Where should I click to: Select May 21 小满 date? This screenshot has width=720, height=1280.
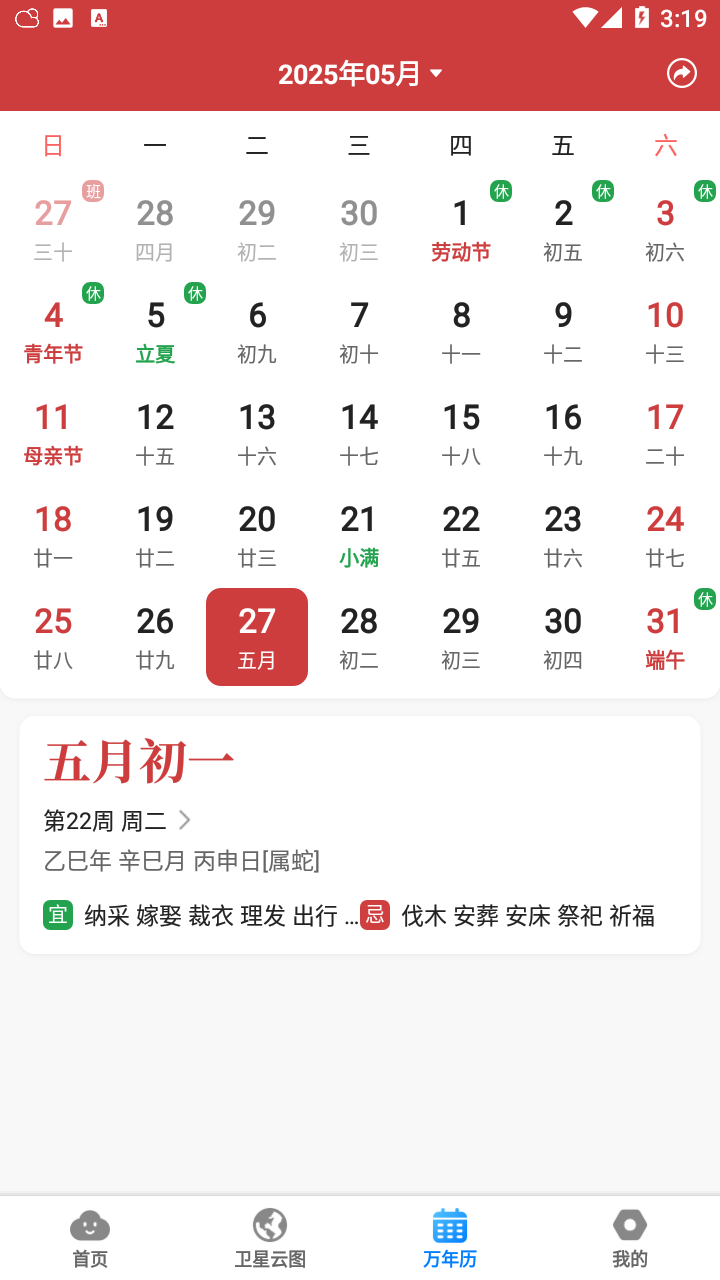pos(359,536)
